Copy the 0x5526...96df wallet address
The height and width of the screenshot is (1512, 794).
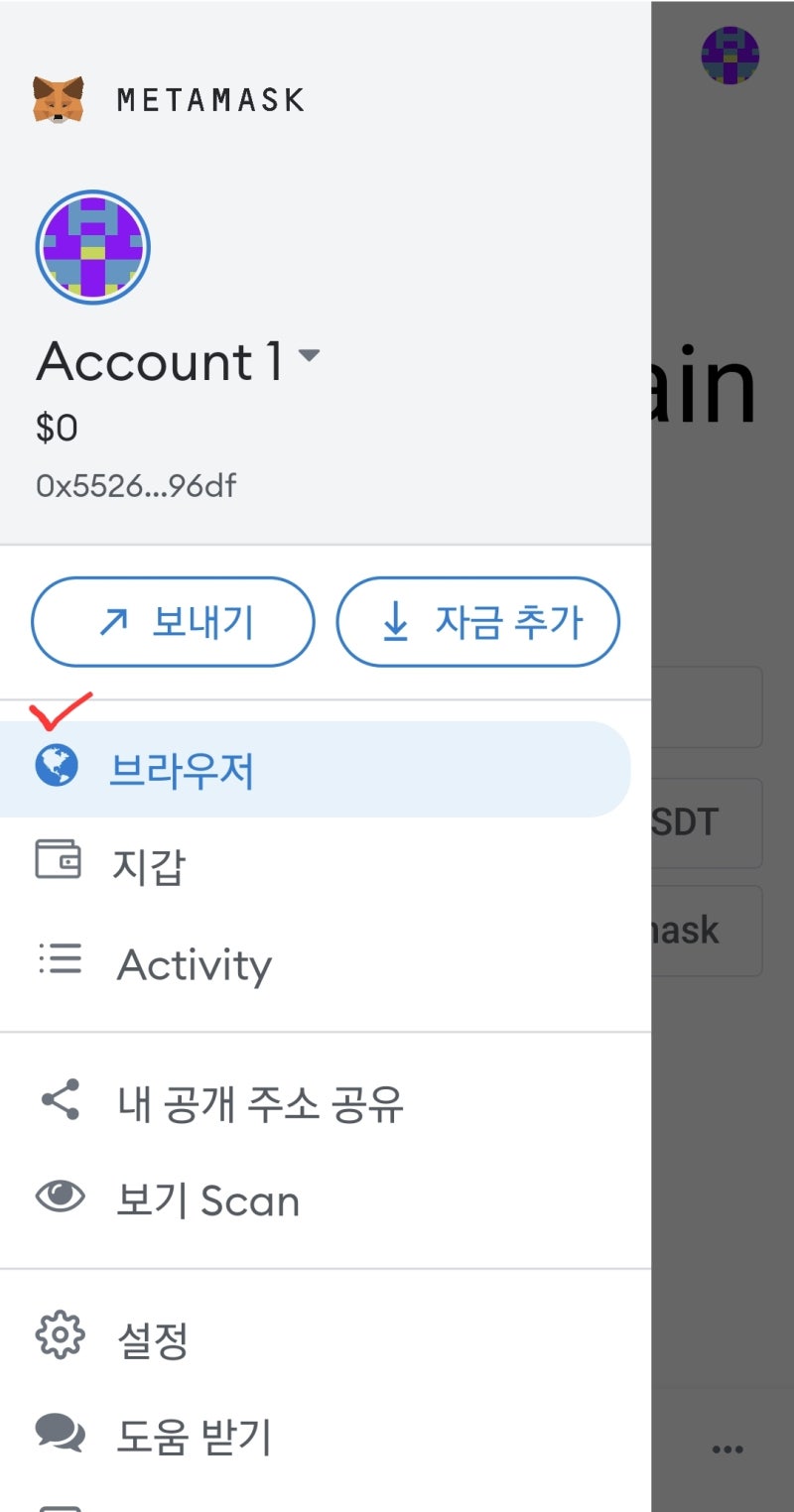(x=136, y=485)
